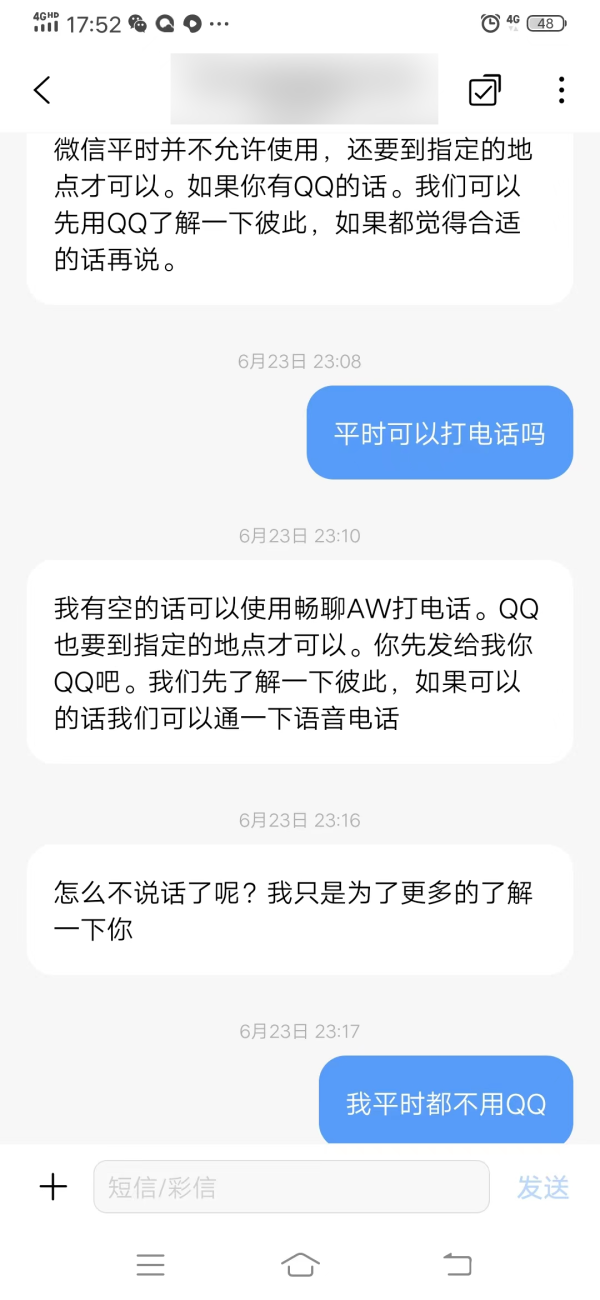Open the multi-select checkbox icon

(x=485, y=90)
